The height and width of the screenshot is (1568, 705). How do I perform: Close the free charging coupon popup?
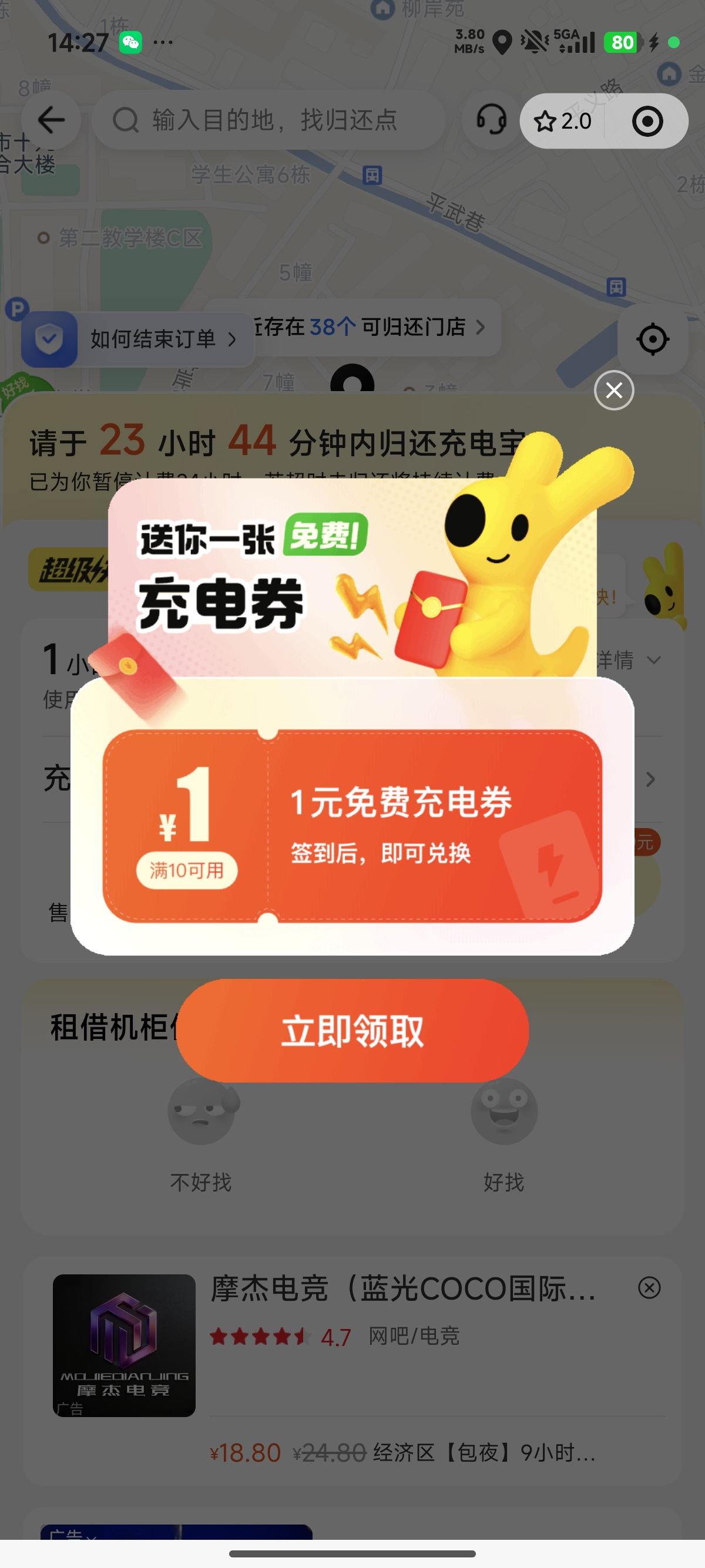pos(614,390)
